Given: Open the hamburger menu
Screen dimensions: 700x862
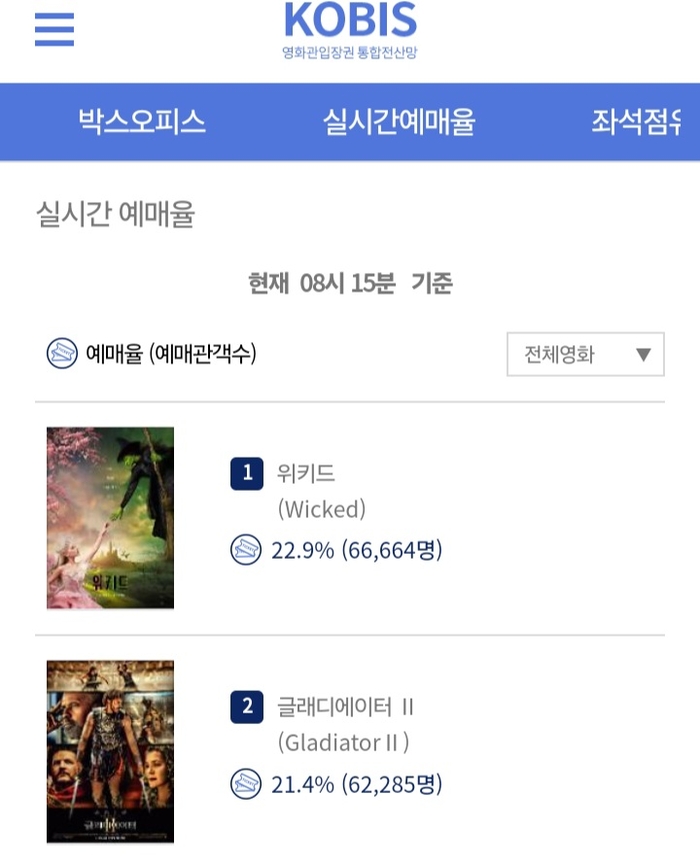Looking at the screenshot, I should click(x=54, y=29).
